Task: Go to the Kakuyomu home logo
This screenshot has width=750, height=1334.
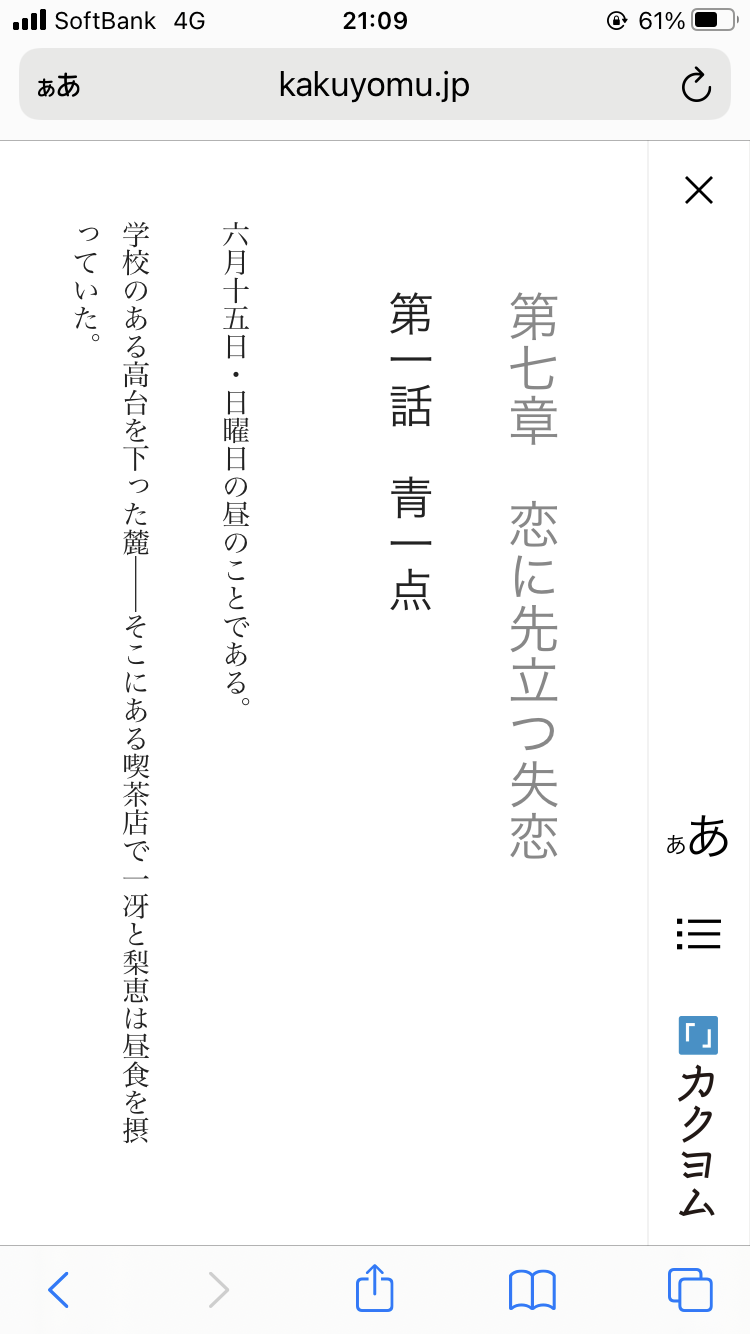Action: coord(698,1117)
